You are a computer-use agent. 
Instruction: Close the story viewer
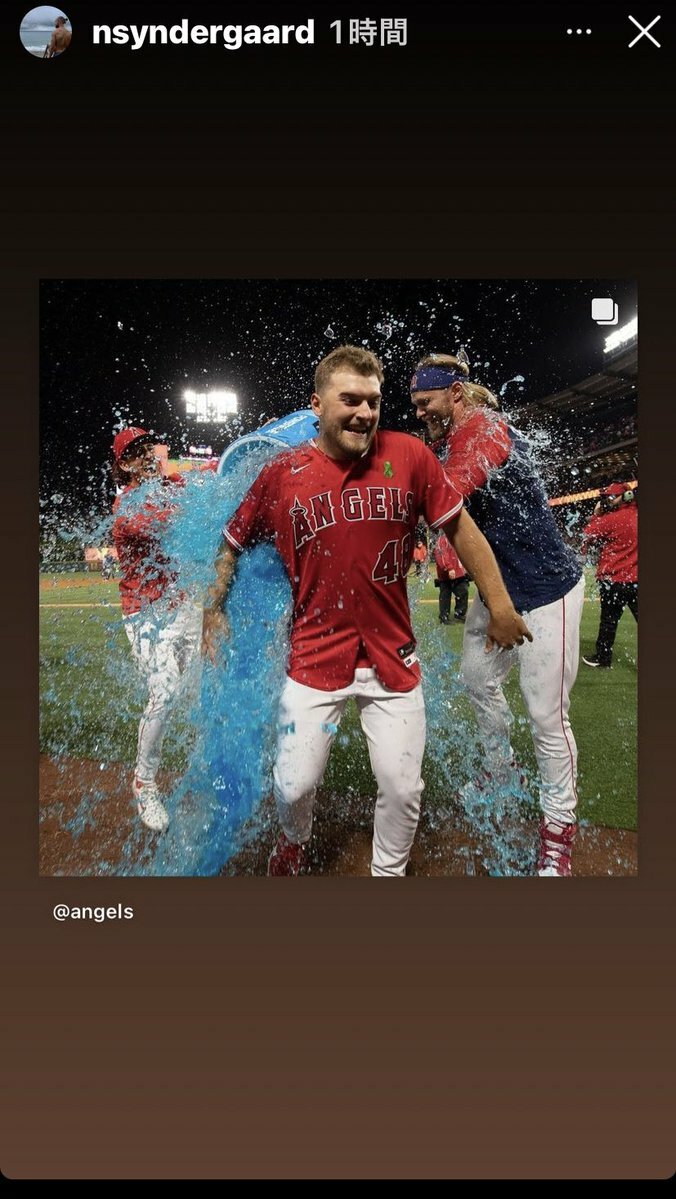(644, 32)
